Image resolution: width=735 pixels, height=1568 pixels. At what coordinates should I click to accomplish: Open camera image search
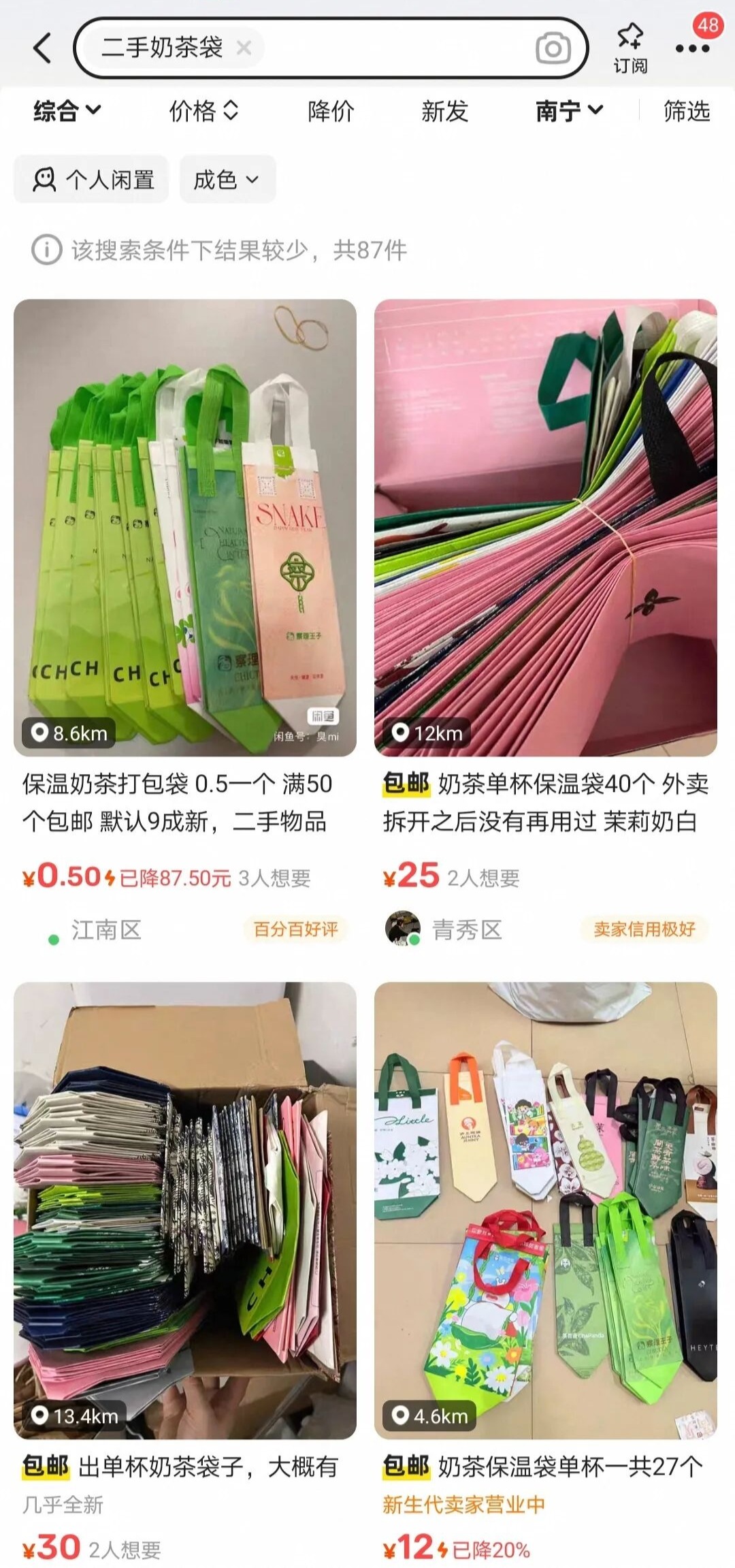pyautogui.click(x=553, y=48)
